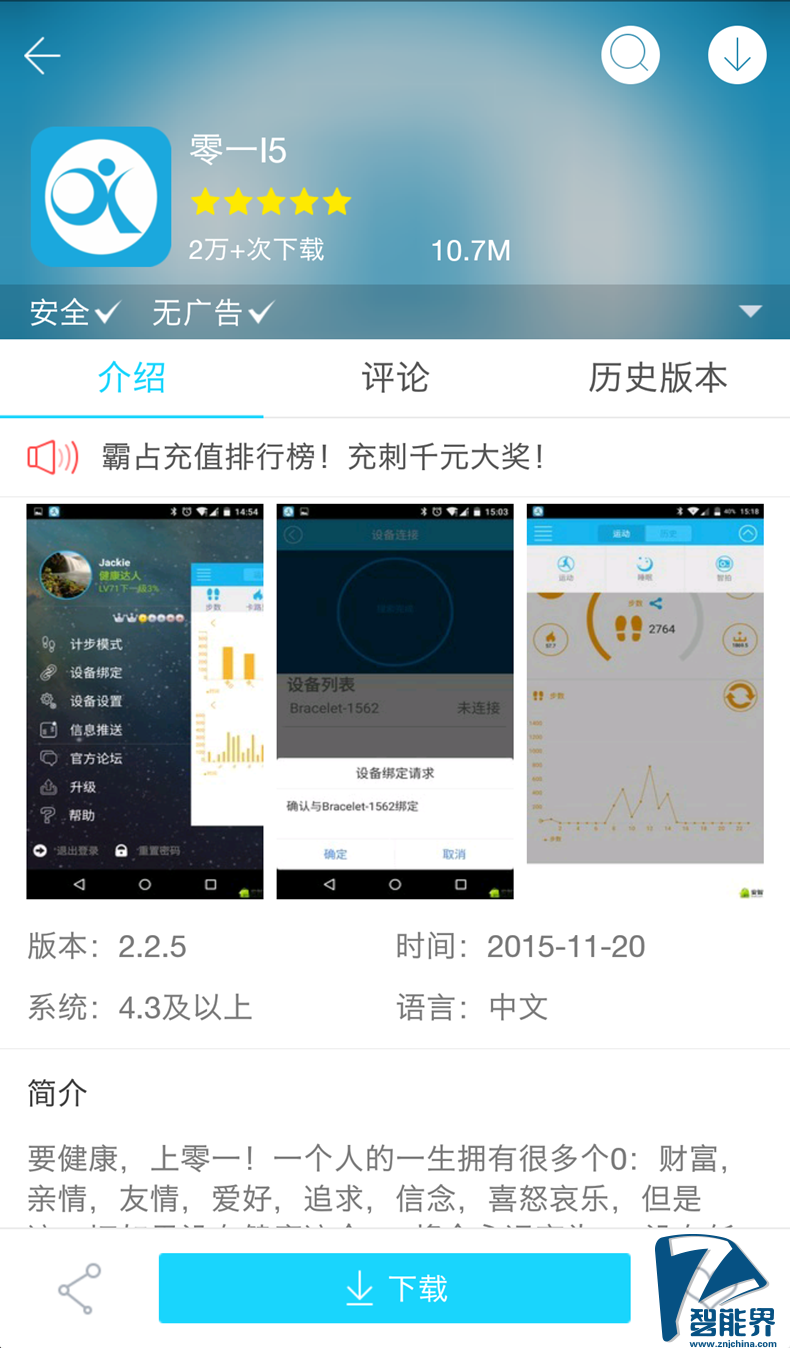View the first screenshot with Jackie profile
This screenshot has width=790, height=1348.
pyautogui.click(x=145, y=700)
